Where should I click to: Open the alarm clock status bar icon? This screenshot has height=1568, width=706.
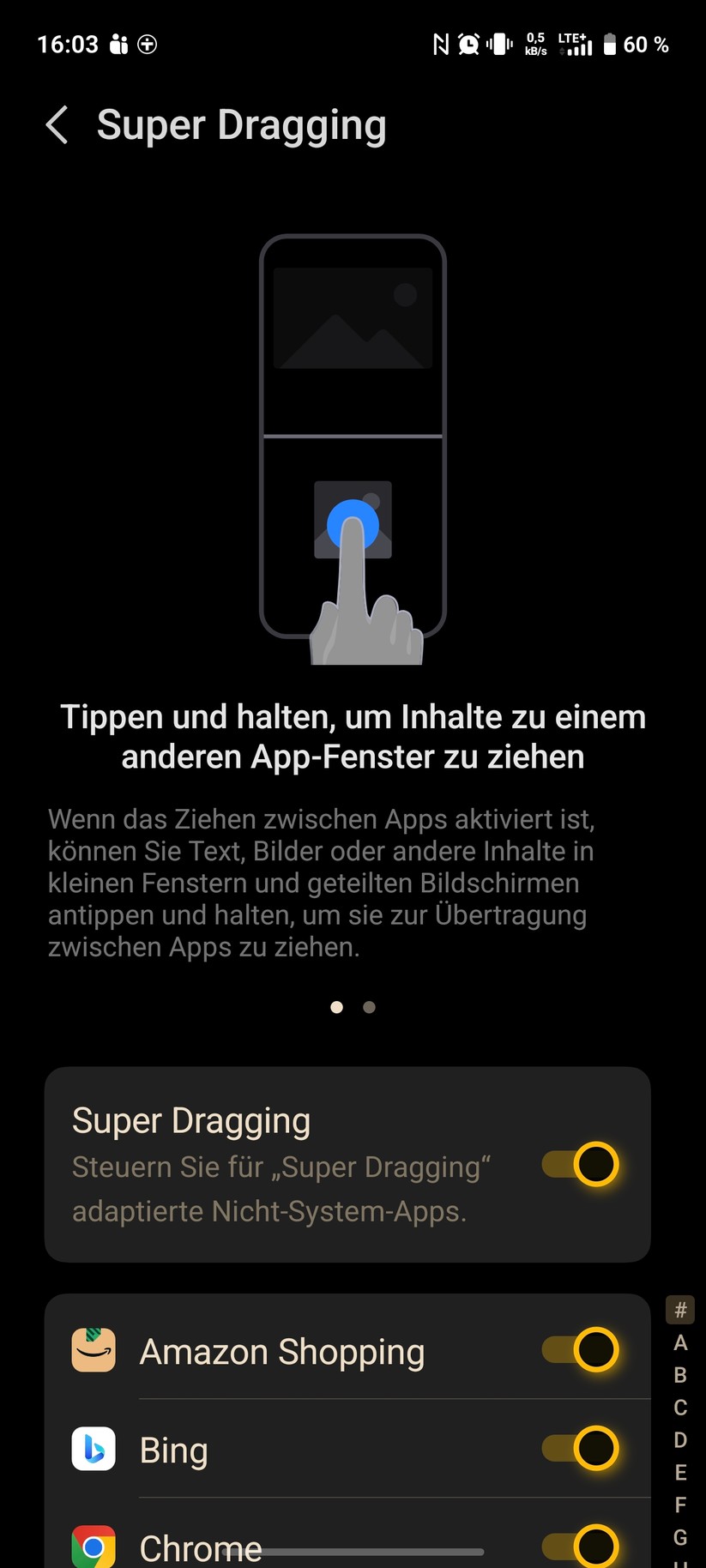(x=468, y=44)
